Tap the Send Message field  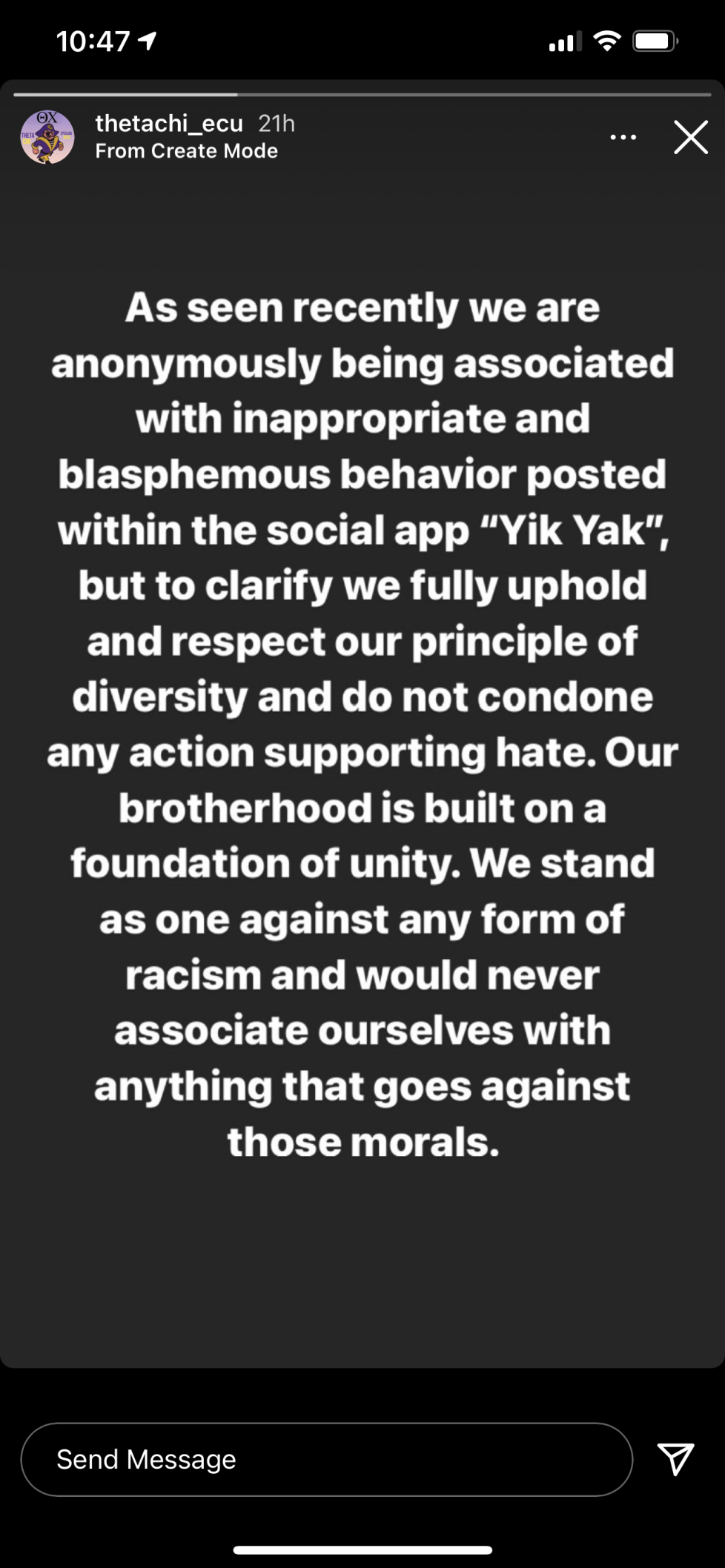(327, 1459)
